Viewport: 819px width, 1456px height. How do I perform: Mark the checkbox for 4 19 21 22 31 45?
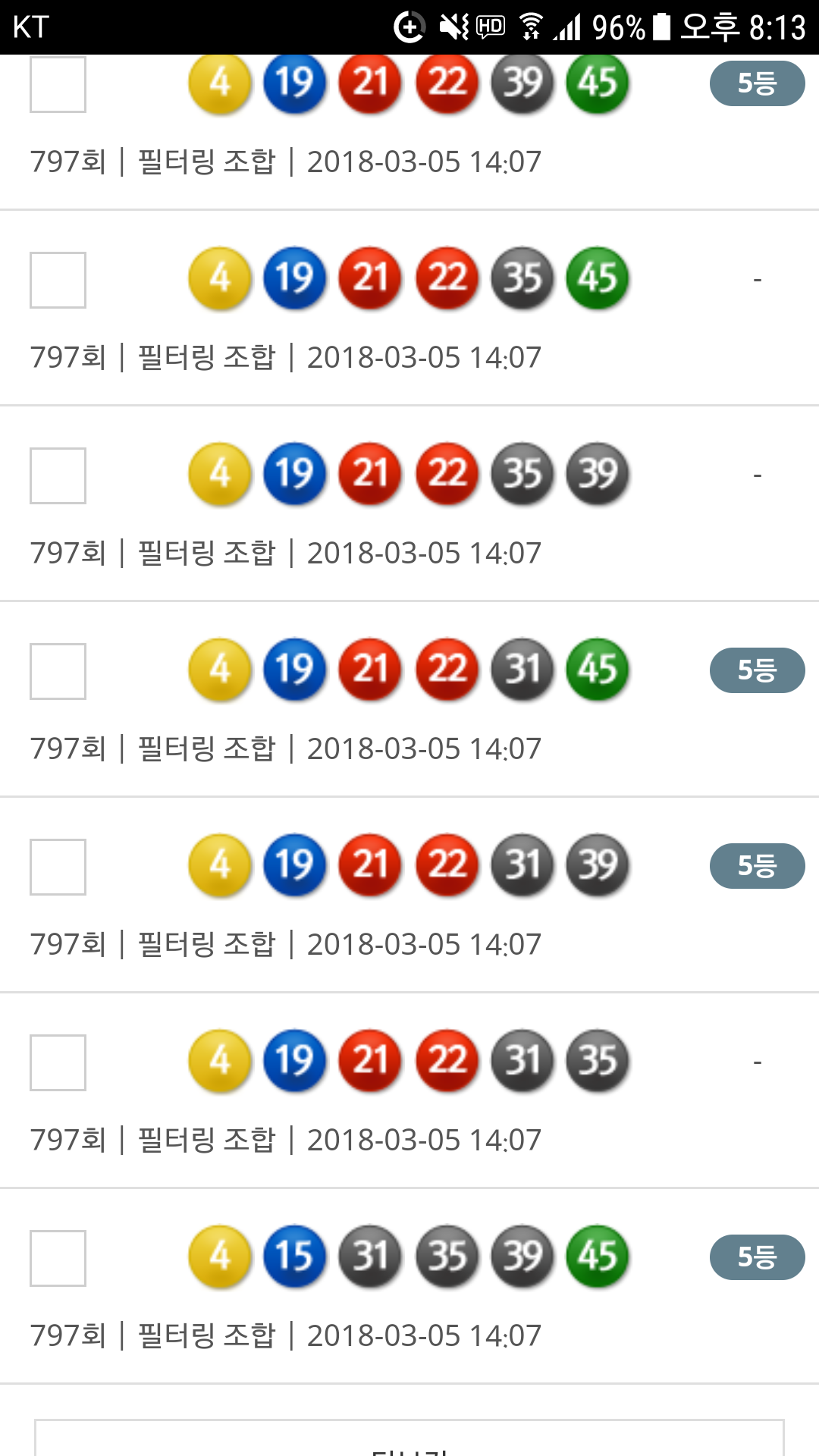58,671
